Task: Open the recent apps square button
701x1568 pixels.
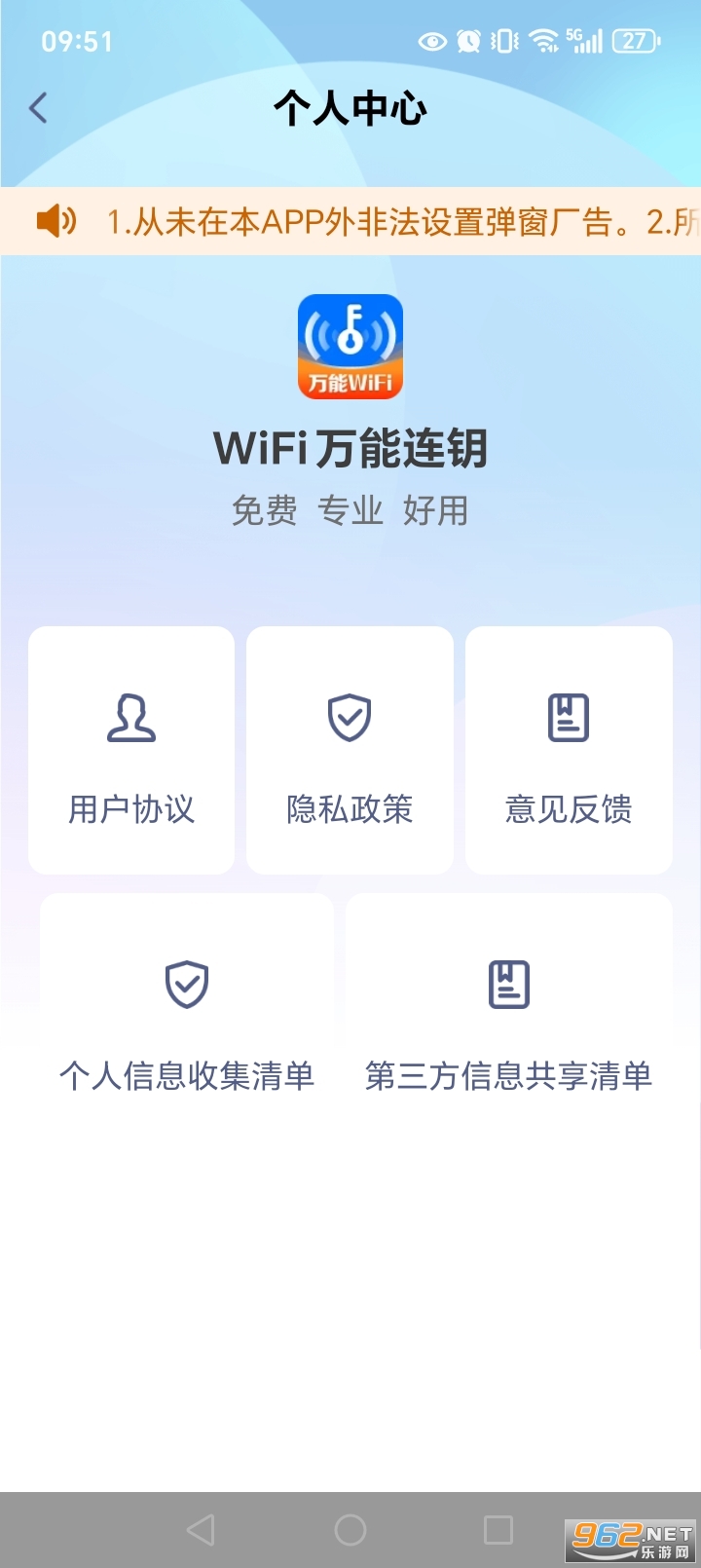Action: point(498,1529)
